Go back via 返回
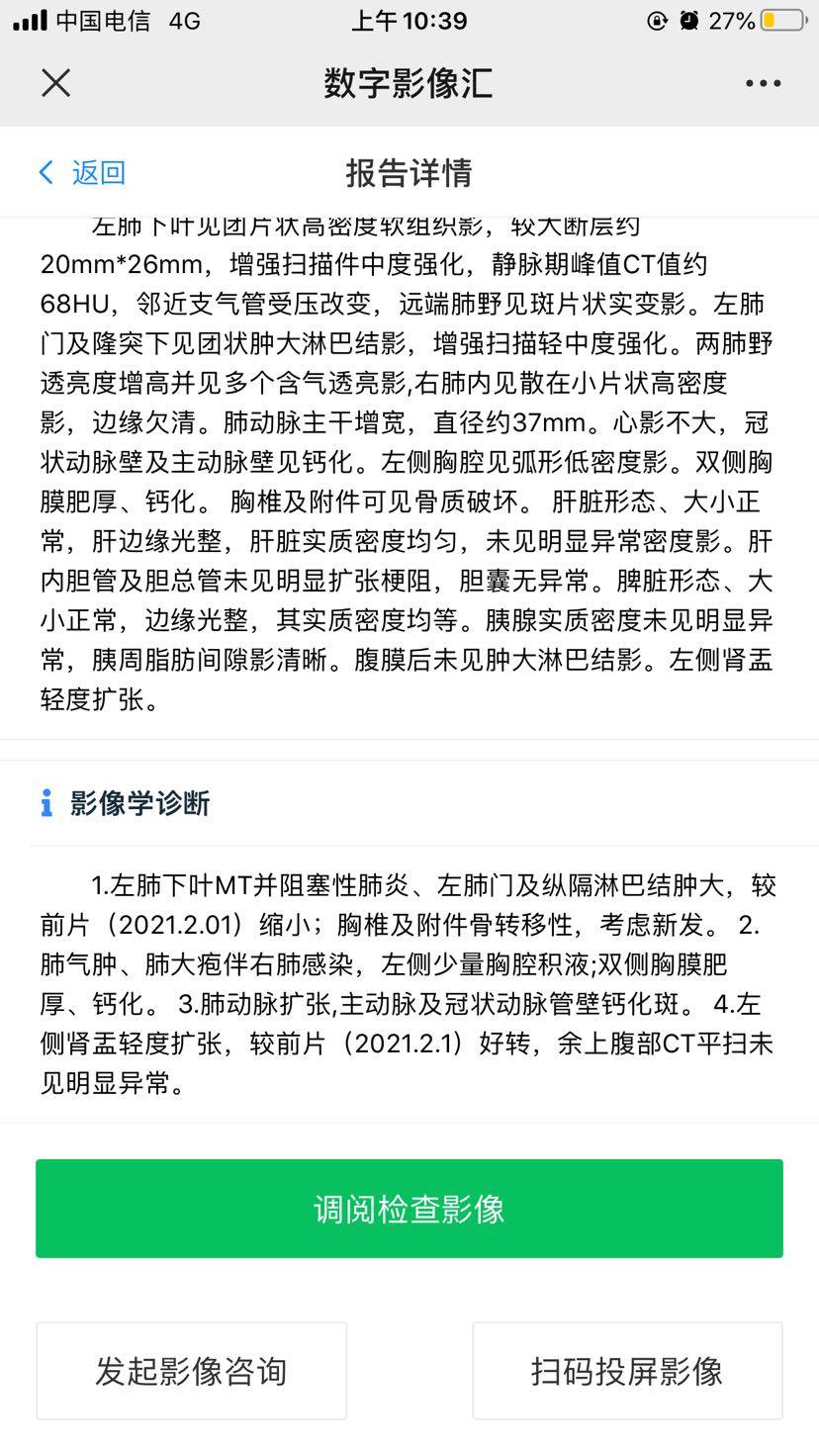 [83, 172]
